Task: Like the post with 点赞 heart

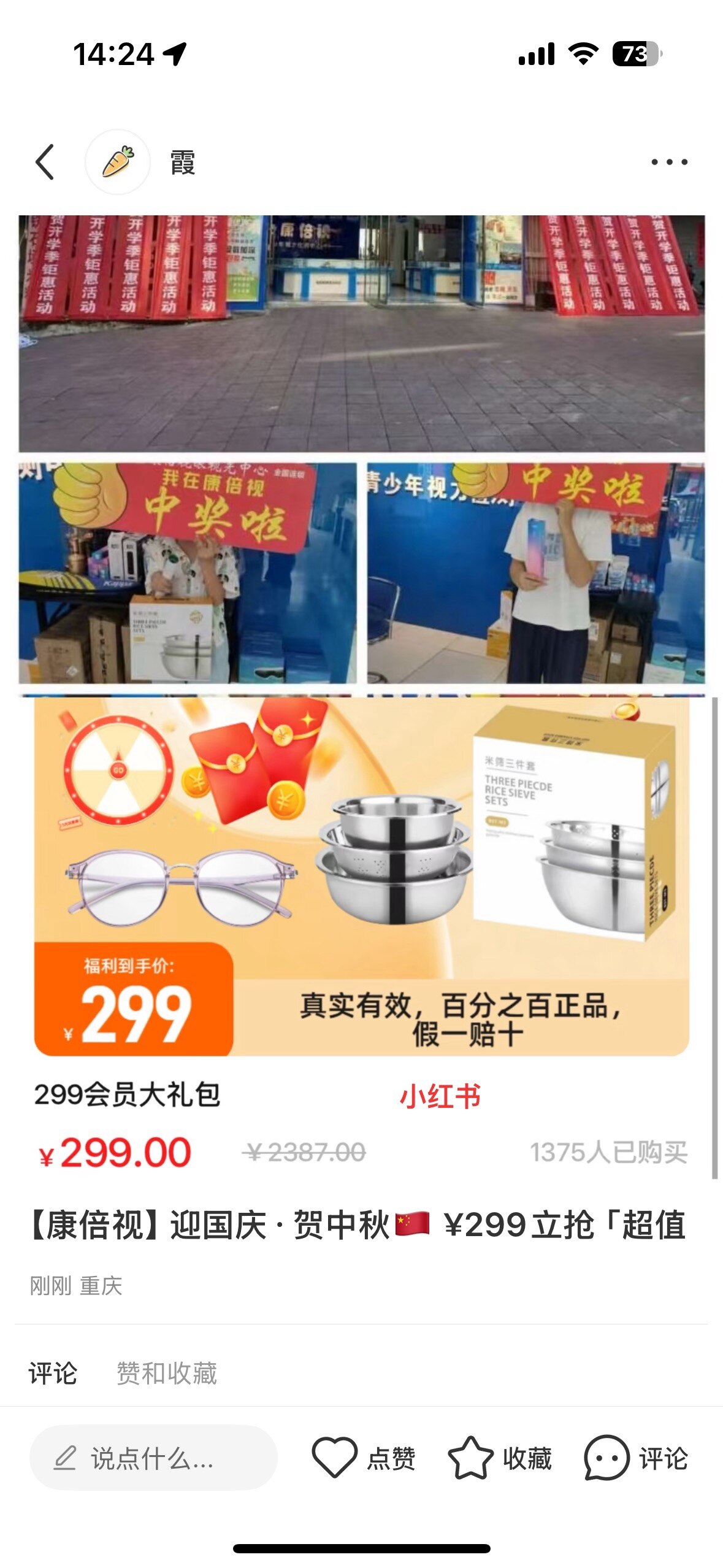Action: coord(335,1458)
